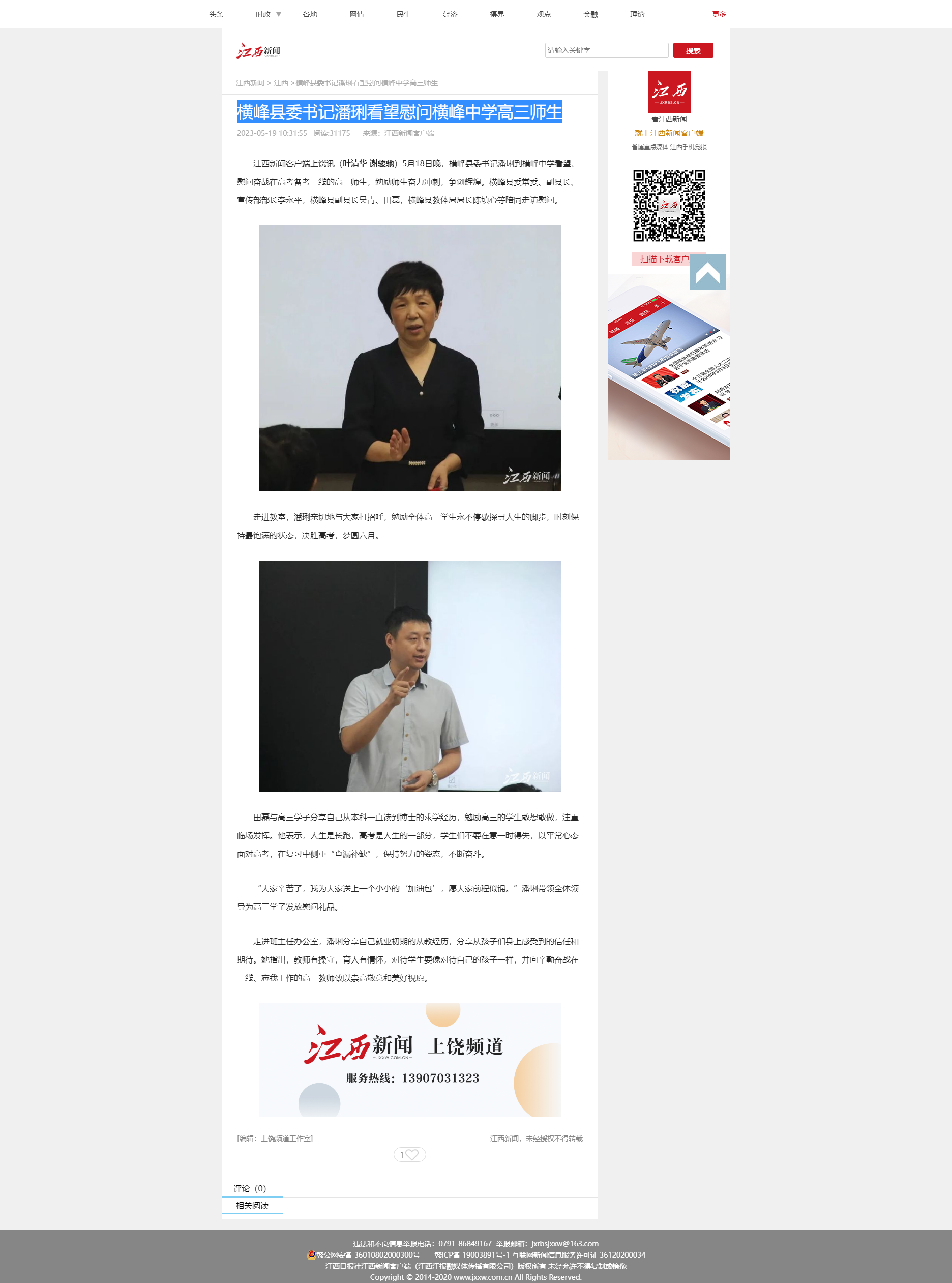Image resolution: width=952 pixels, height=1283 pixels.
Task: Open the 江西新闻 breadcrumb link
Action: pos(250,83)
